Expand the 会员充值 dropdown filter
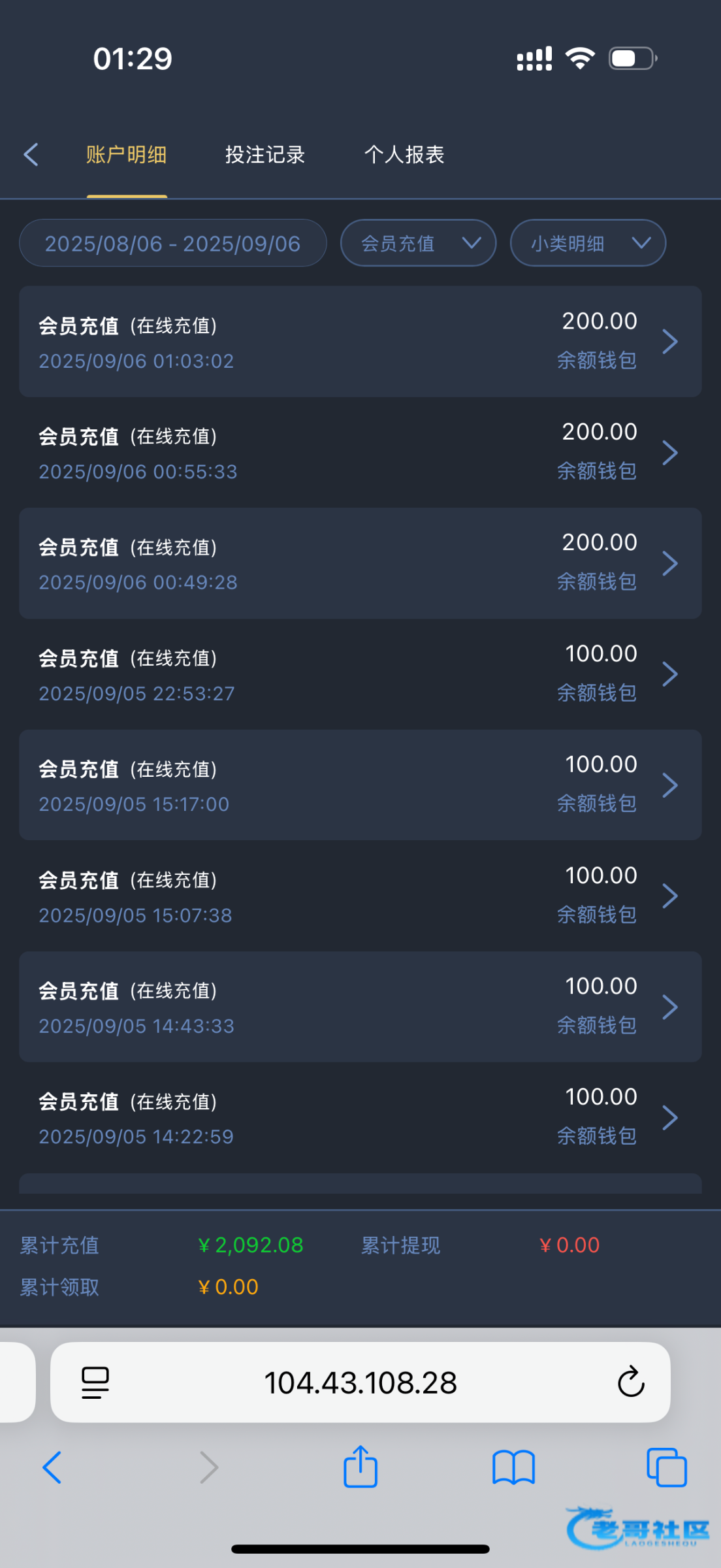This screenshot has width=721, height=1568. click(x=419, y=243)
